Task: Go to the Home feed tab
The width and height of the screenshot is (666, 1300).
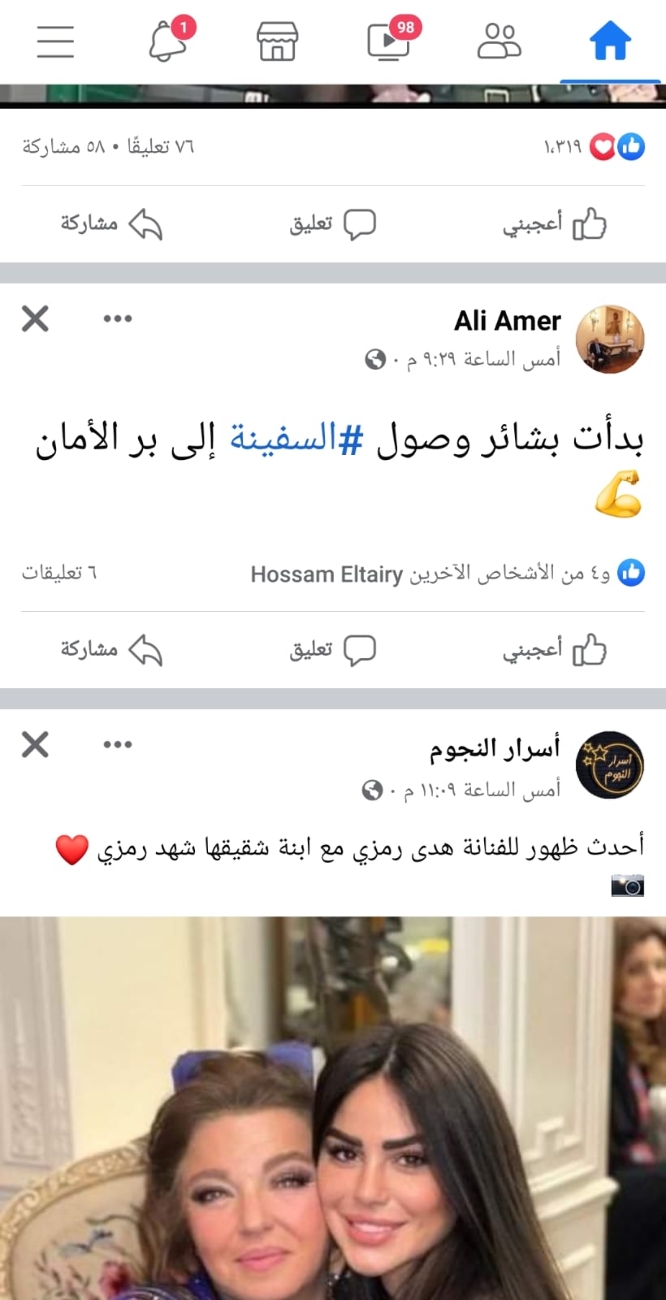Action: (x=609, y=41)
